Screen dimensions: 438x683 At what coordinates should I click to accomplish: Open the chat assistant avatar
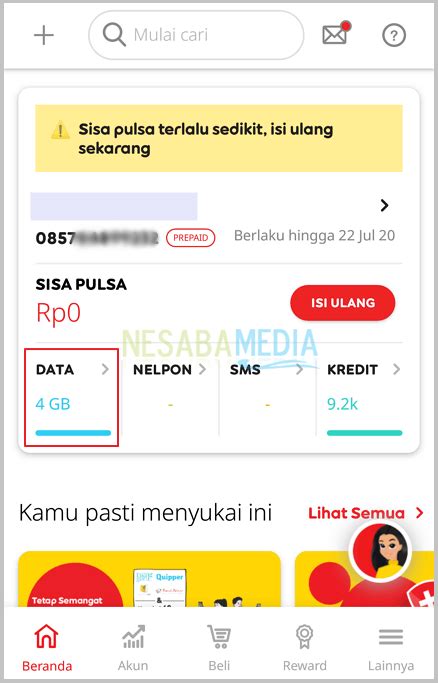[x=380, y=552]
